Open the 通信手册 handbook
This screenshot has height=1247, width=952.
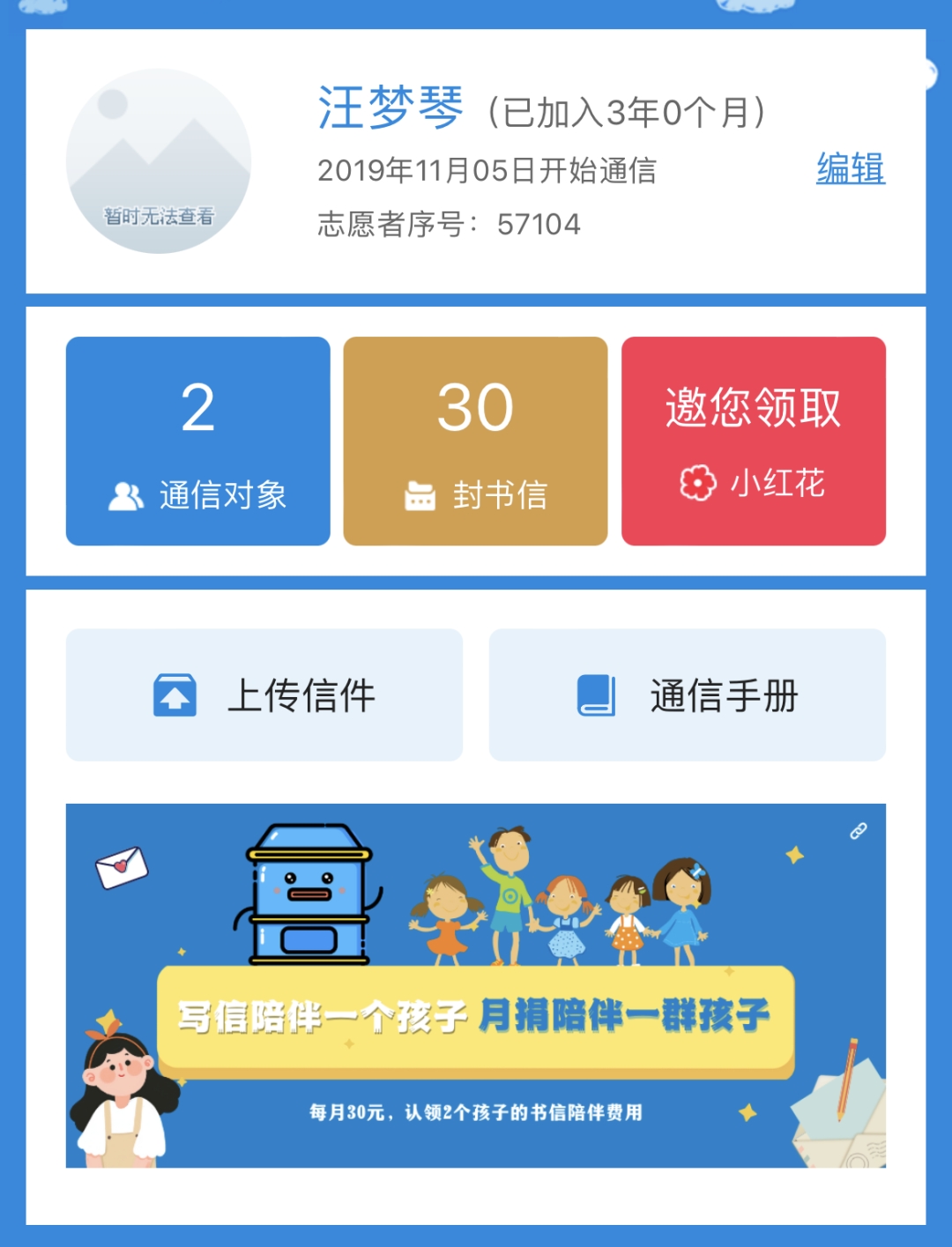pos(687,694)
